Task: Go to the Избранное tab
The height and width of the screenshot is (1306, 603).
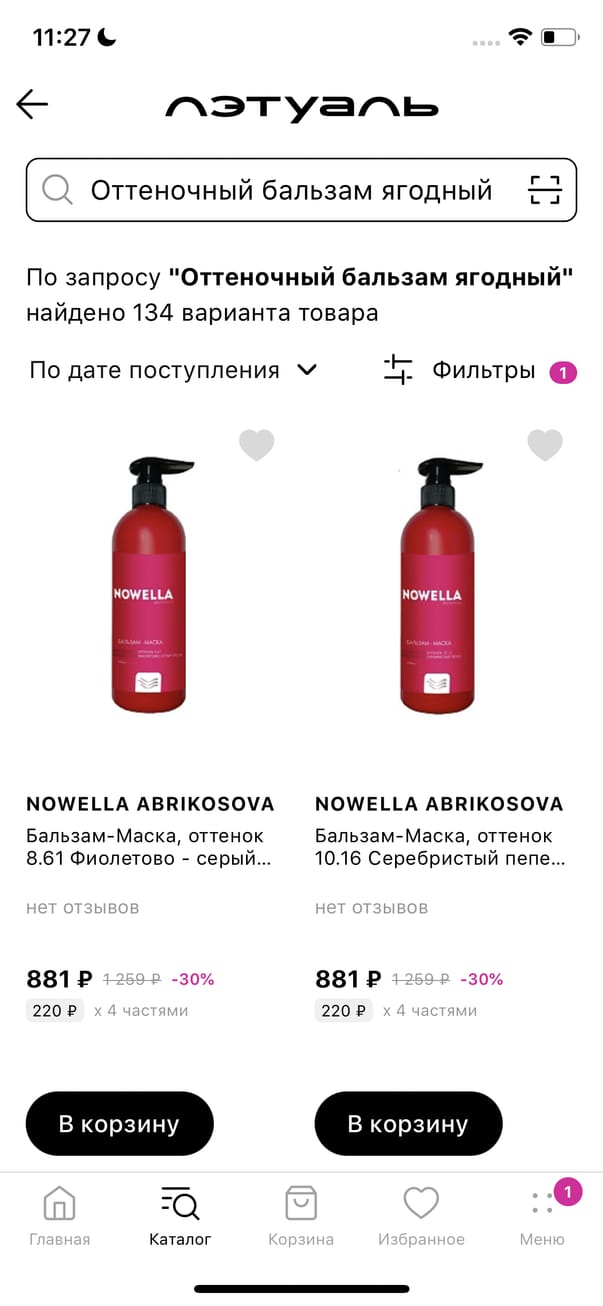Action: click(x=421, y=1216)
